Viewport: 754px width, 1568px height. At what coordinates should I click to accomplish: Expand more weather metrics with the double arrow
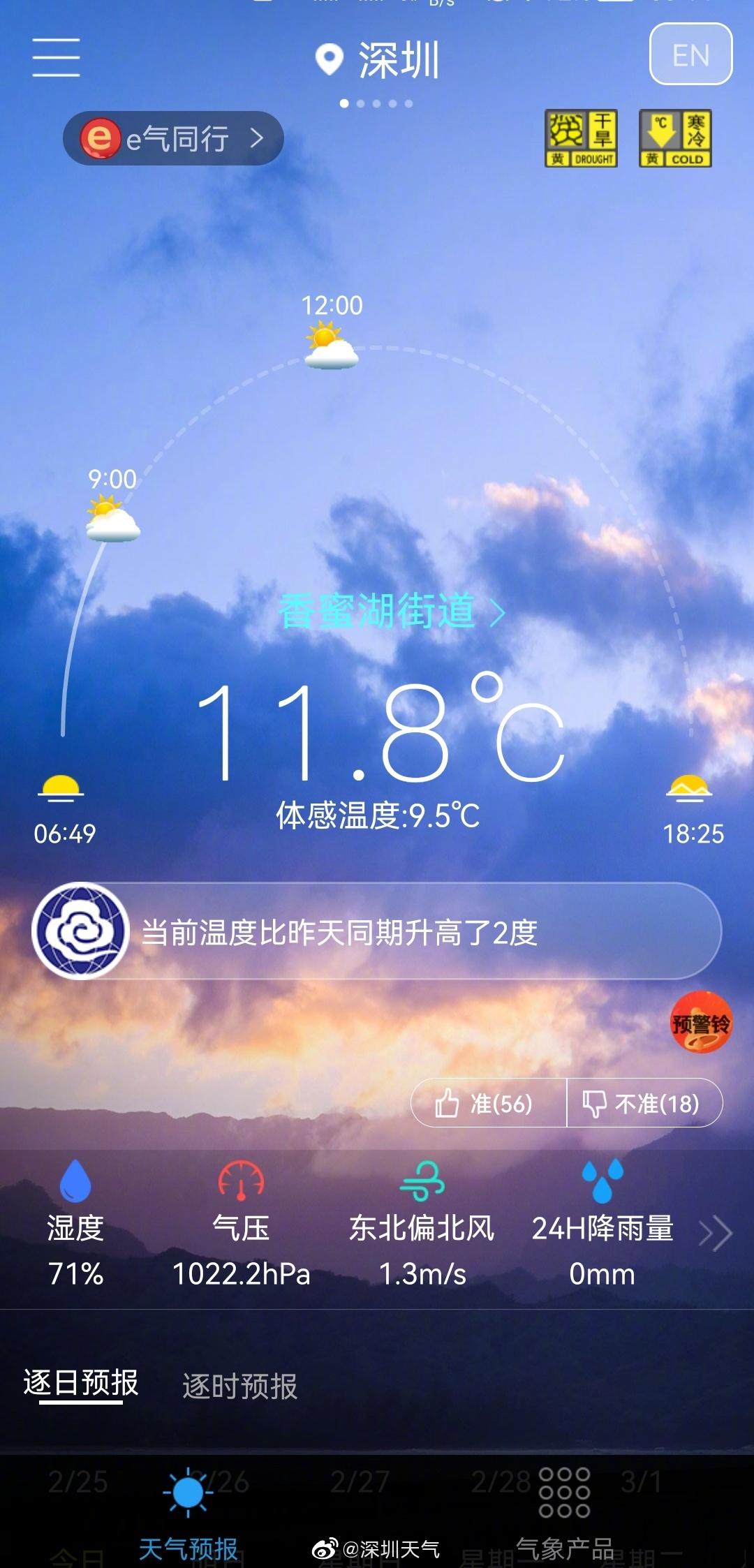click(x=716, y=1234)
